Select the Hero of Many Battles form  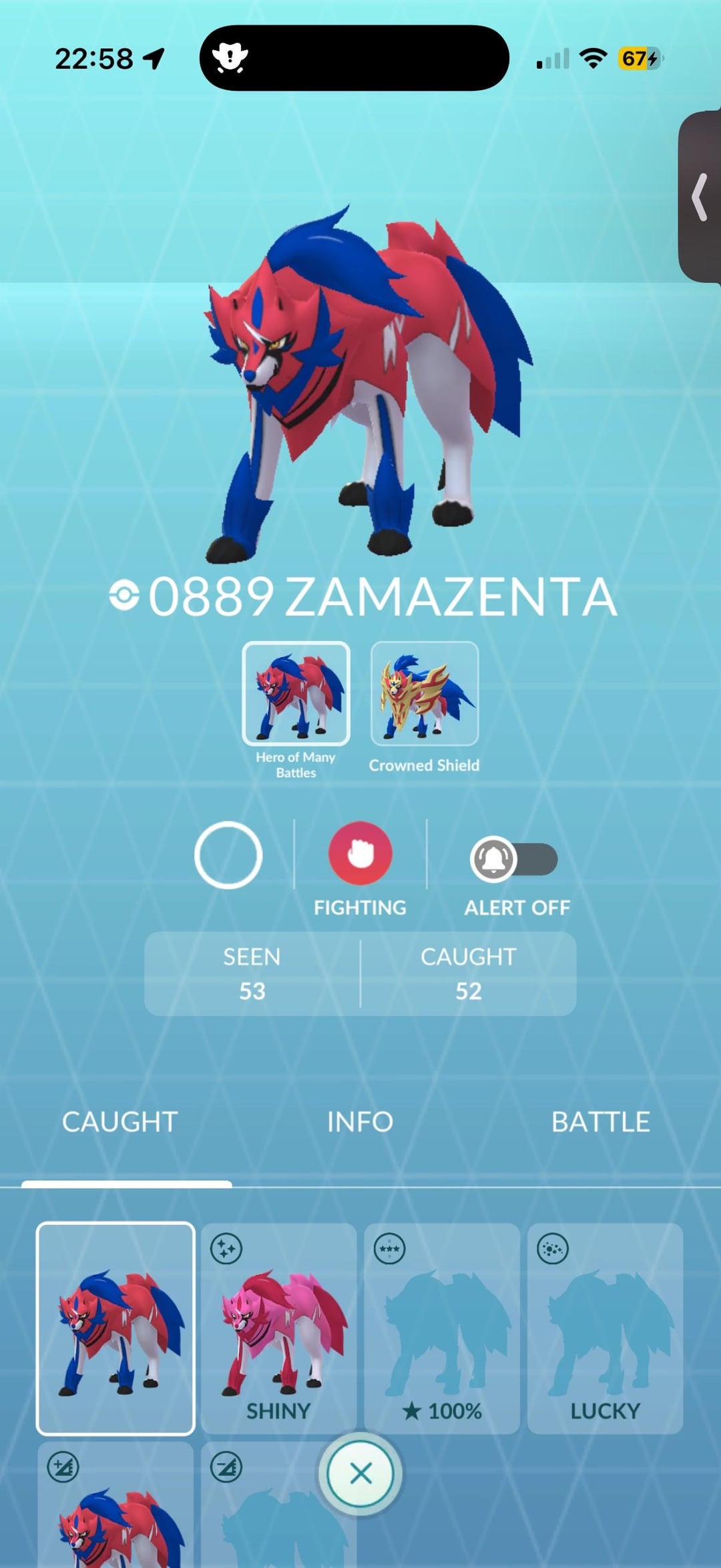[x=296, y=694]
